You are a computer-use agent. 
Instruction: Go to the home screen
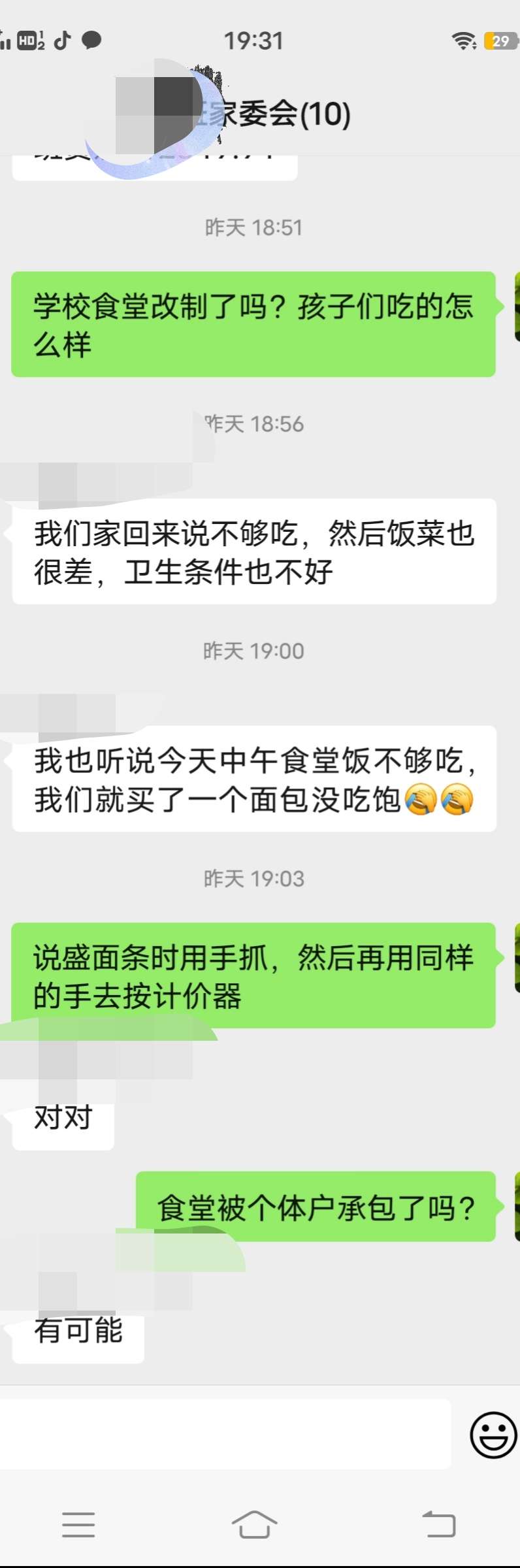point(254,1524)
